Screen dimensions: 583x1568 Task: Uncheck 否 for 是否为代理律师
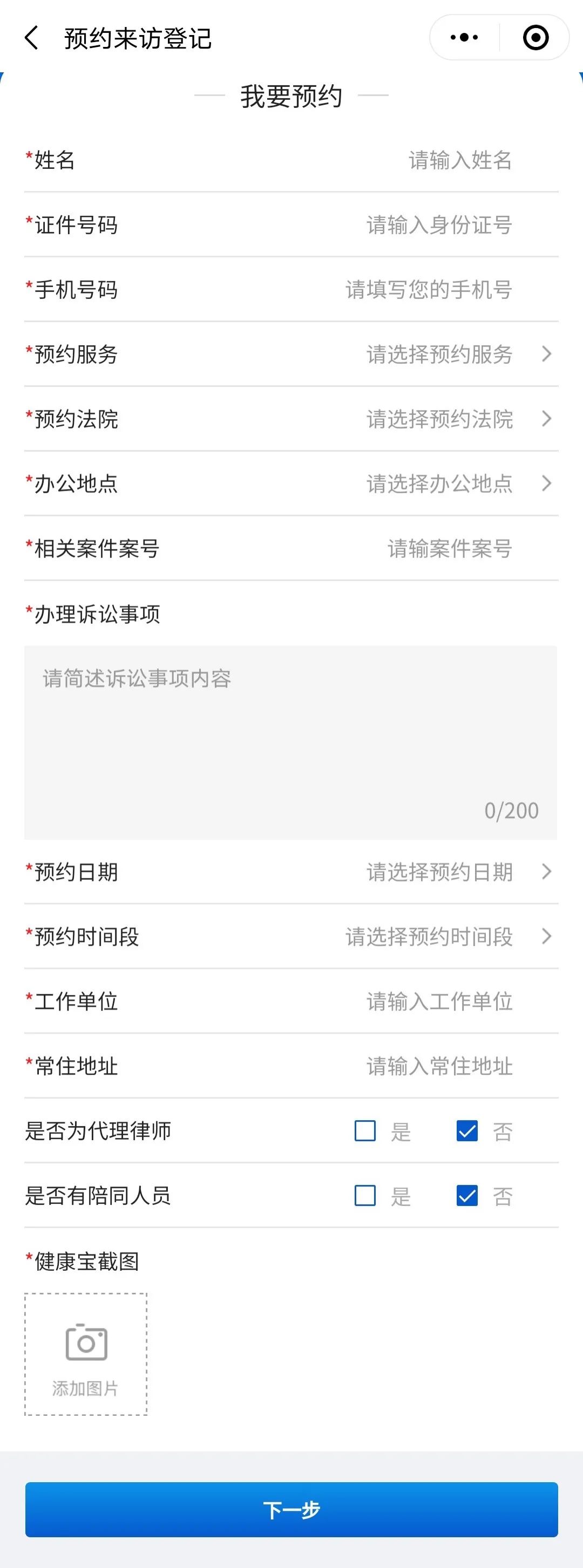(x=467, y=1131)
